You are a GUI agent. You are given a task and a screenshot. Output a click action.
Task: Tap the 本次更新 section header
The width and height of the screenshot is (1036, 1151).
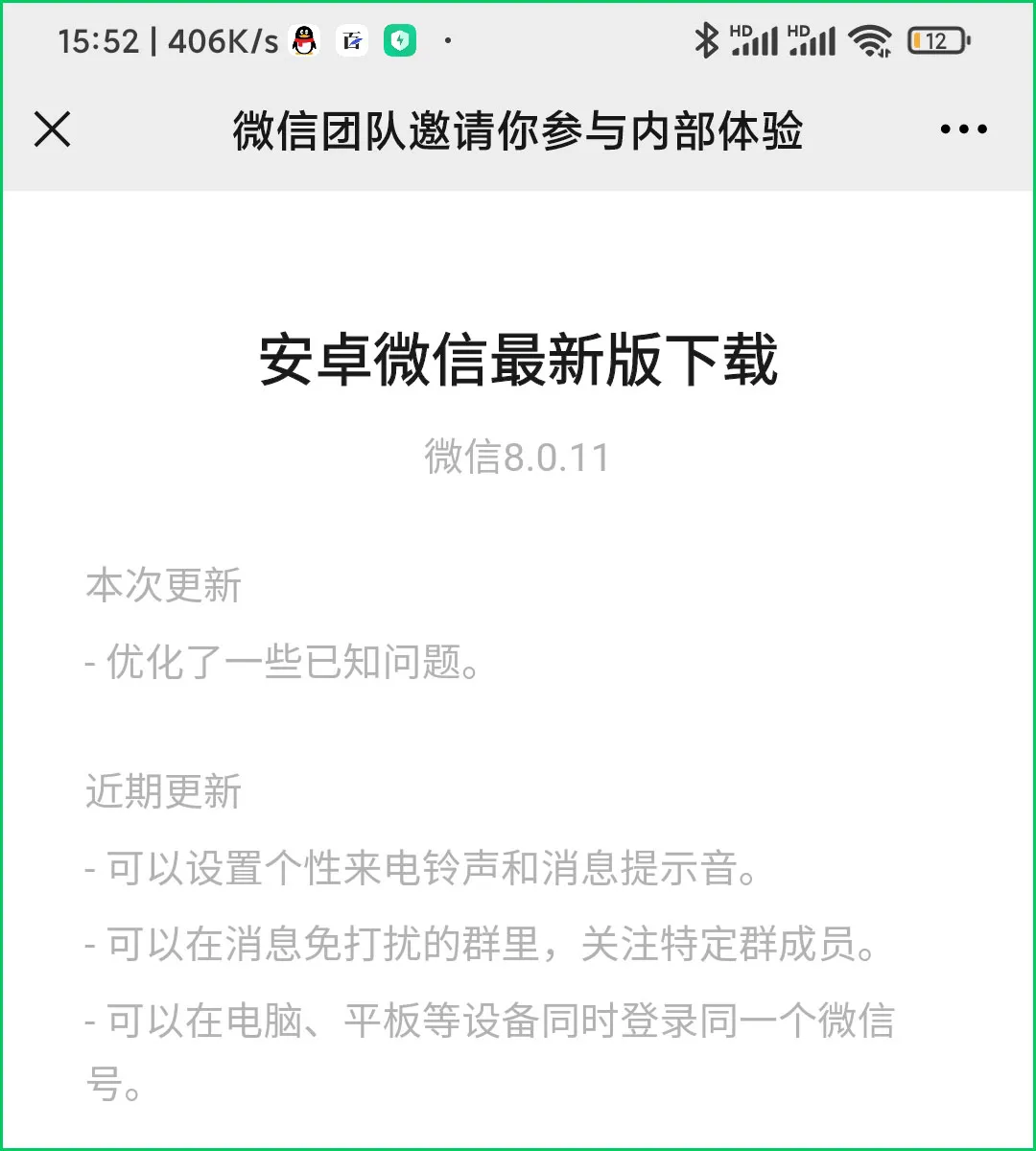tap(163, 587)
